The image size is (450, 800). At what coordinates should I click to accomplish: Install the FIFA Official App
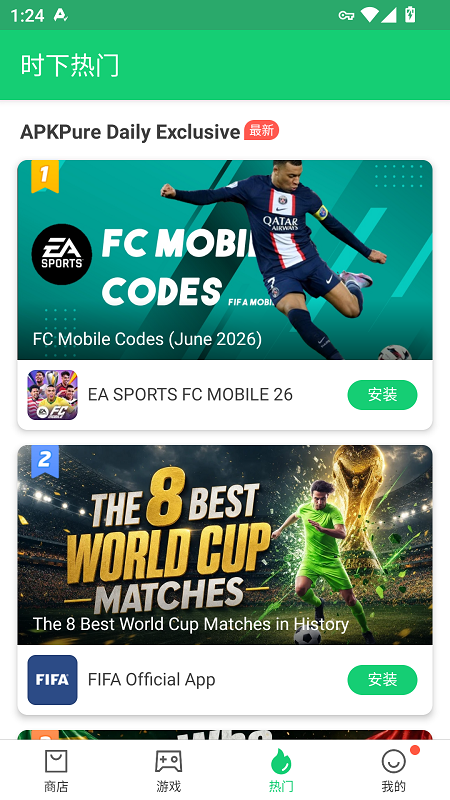[x=382, y=680]
